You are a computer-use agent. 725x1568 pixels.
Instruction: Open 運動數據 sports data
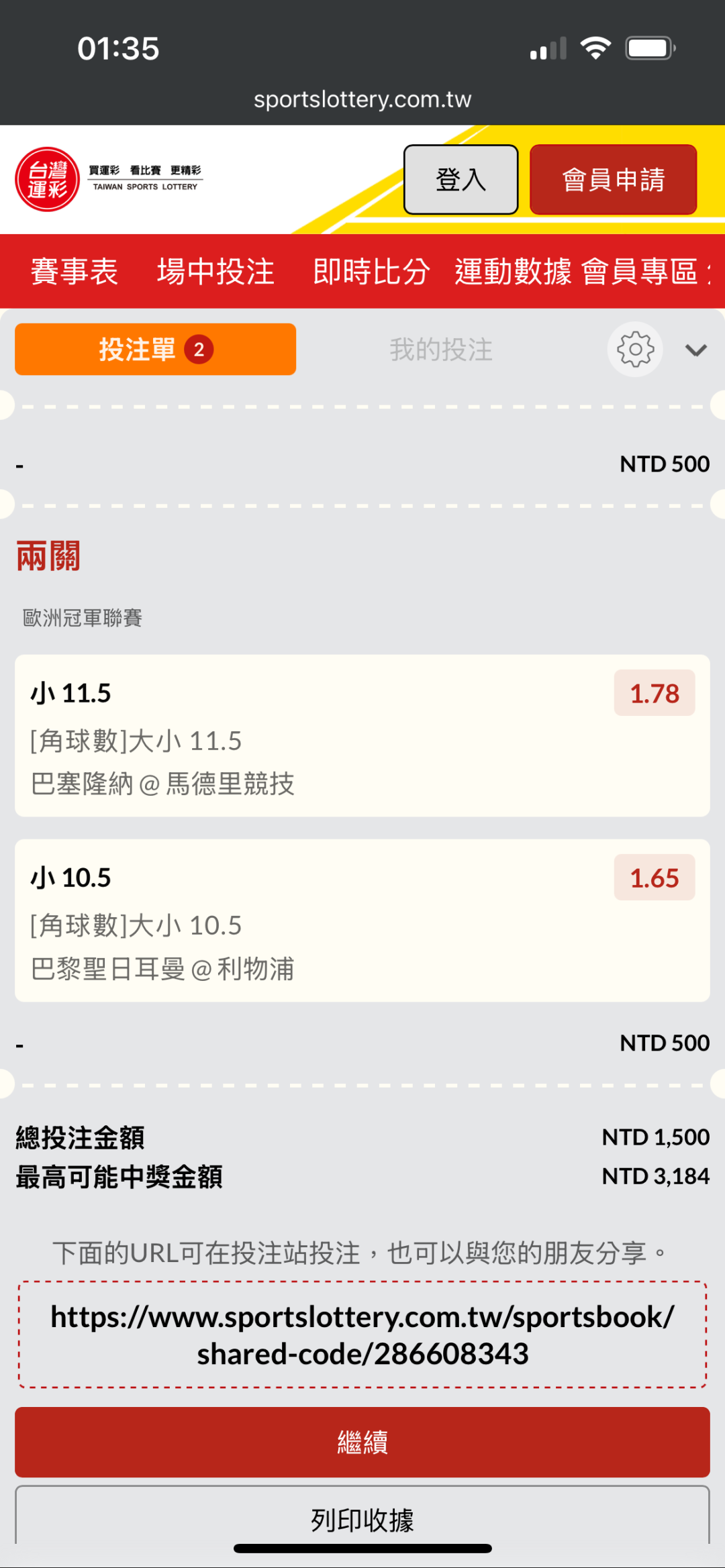(x=513, y=272)
